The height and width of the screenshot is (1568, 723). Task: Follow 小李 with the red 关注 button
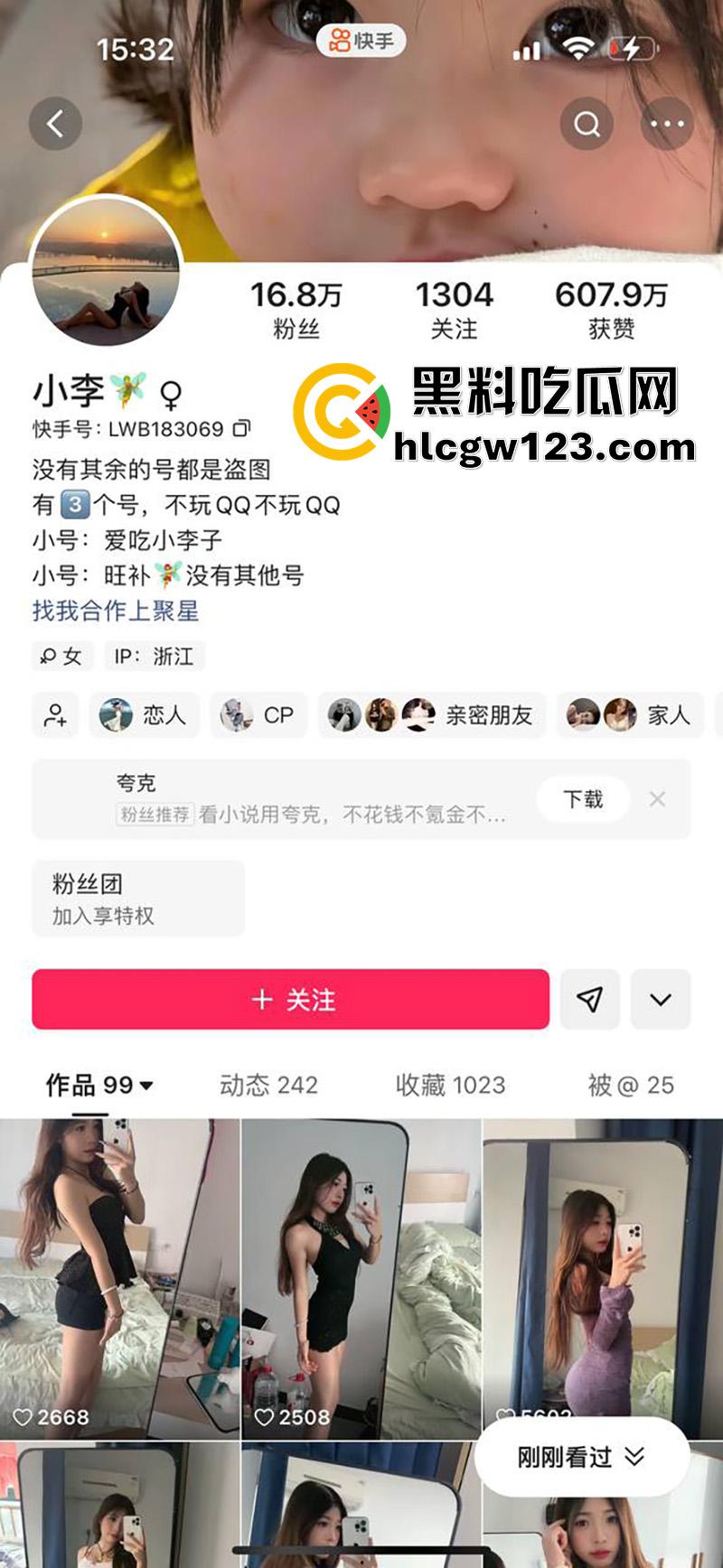click(x=290, y=999)
